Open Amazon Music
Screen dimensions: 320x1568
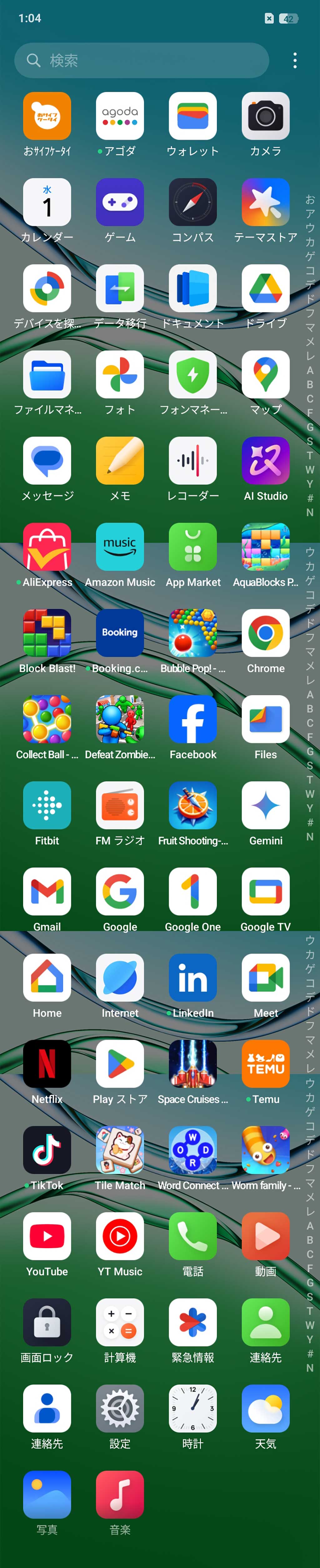[x=119, y=547]
